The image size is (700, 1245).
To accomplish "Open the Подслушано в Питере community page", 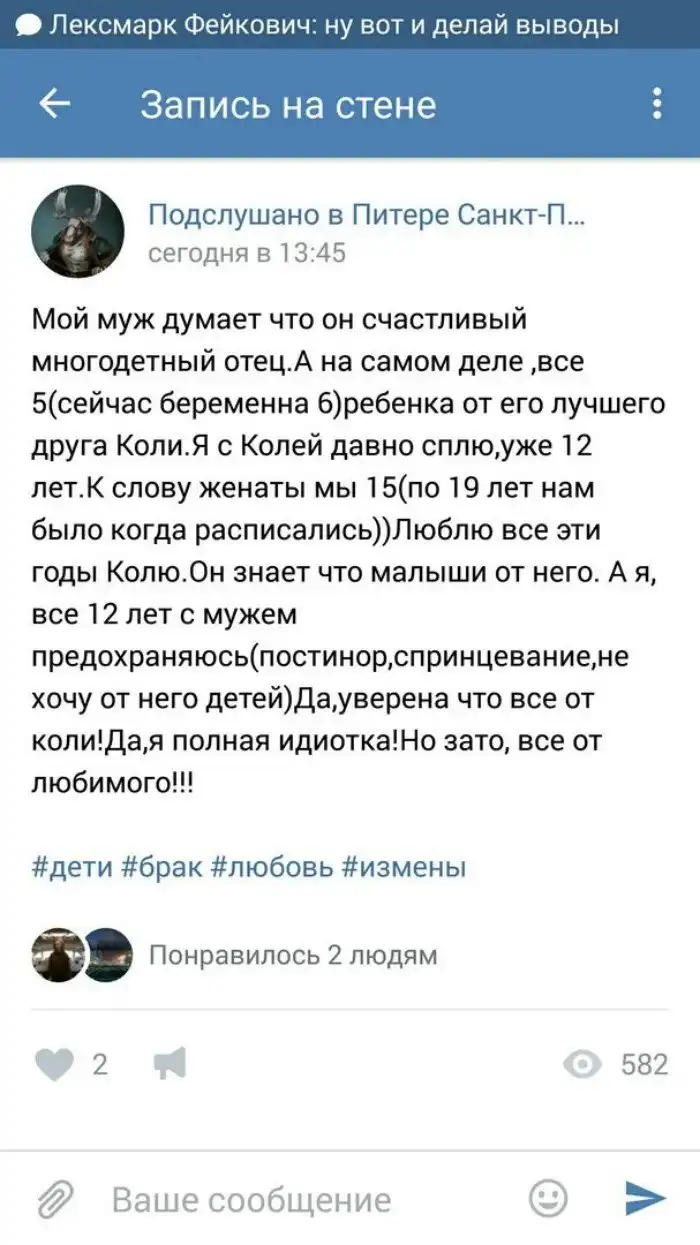I will (366, 213).
